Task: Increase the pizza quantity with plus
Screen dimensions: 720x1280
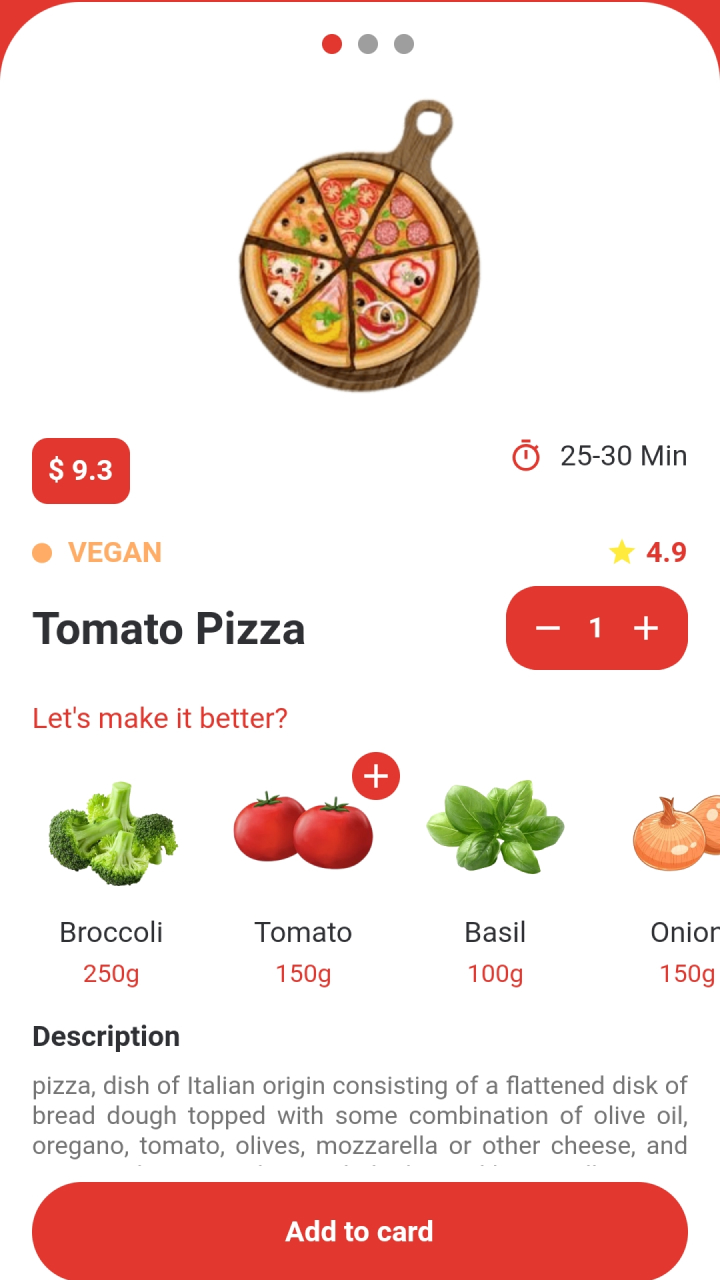Action: (646, 628)
